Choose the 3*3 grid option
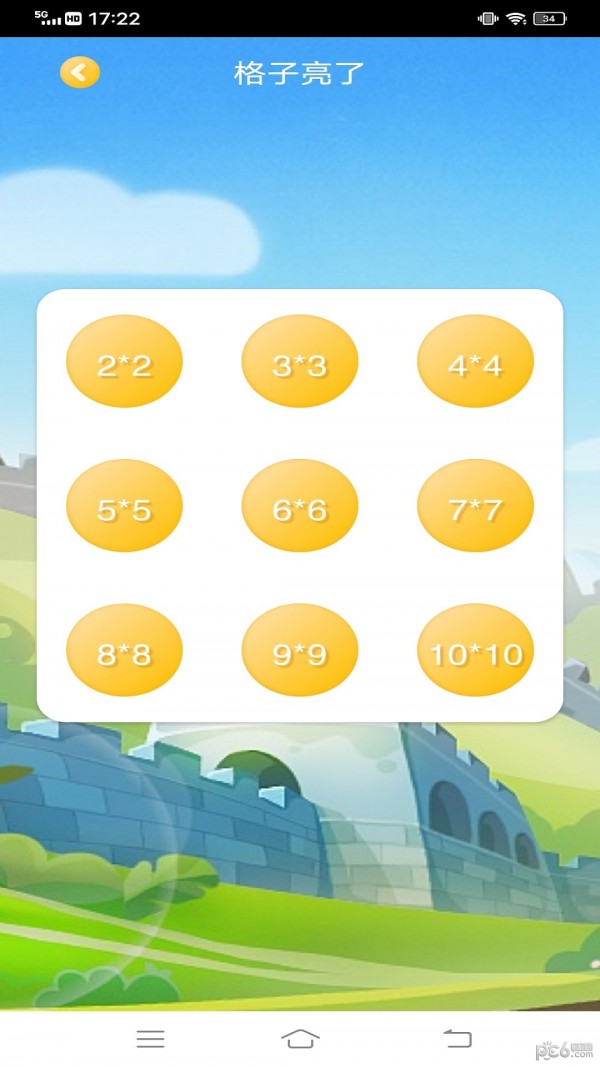 click(300, 363)
